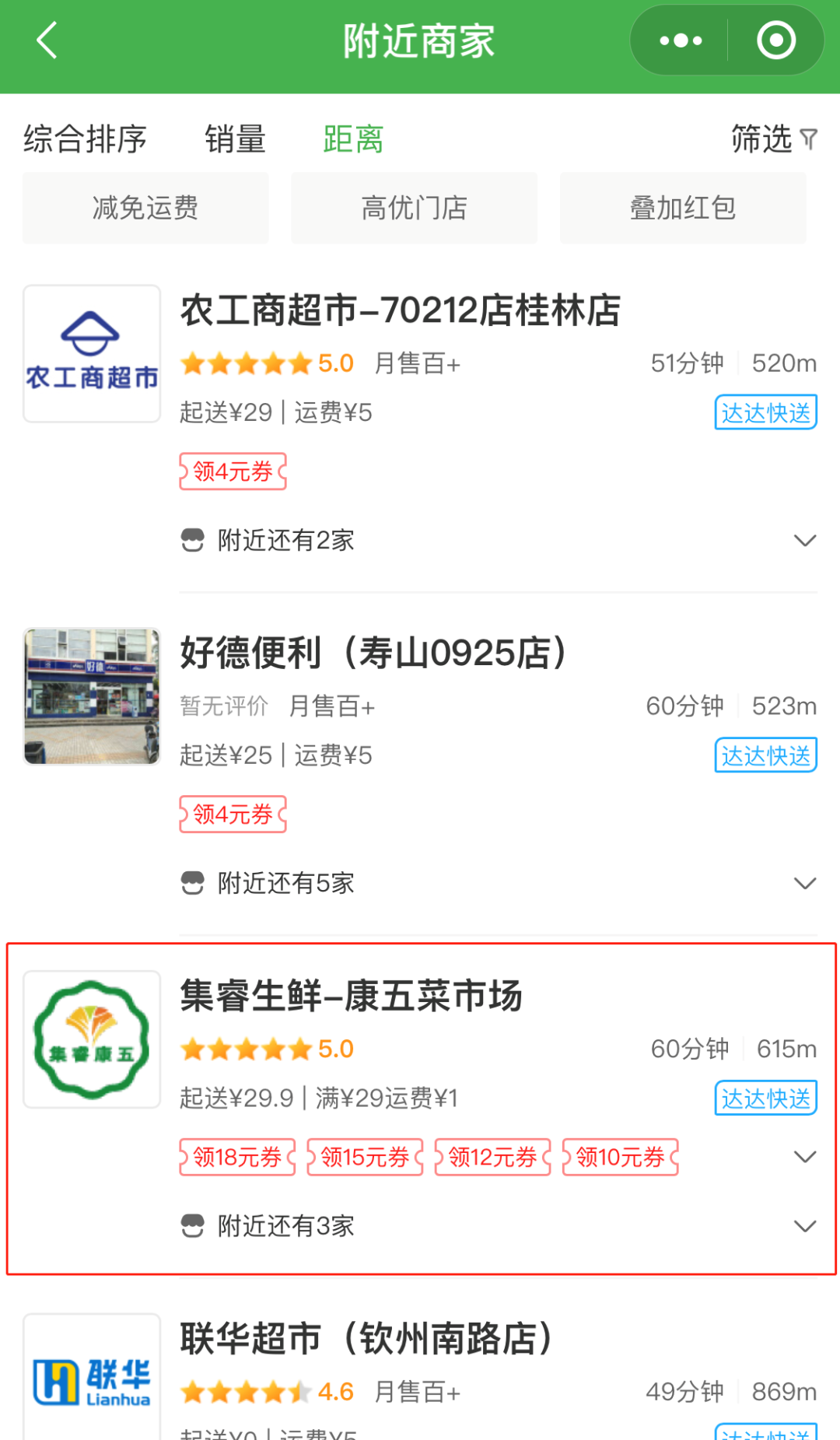Go back from 附近商家 page
Viewport: 840px width, 1440px height.
[x=47, y=40]
